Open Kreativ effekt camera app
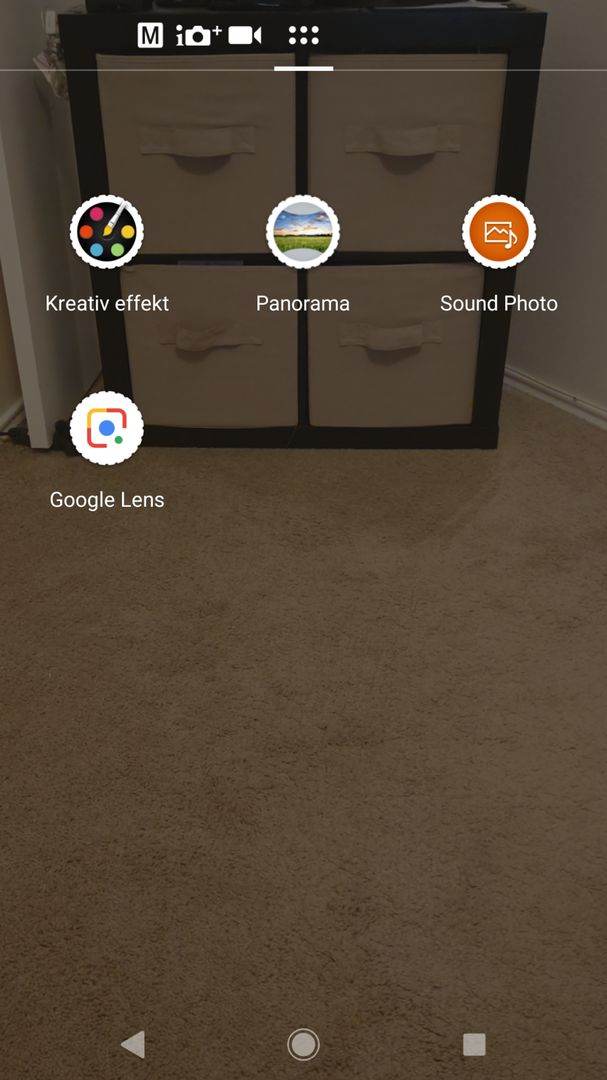Viewport: 607px width, 1080px height. tap(107, 231)
